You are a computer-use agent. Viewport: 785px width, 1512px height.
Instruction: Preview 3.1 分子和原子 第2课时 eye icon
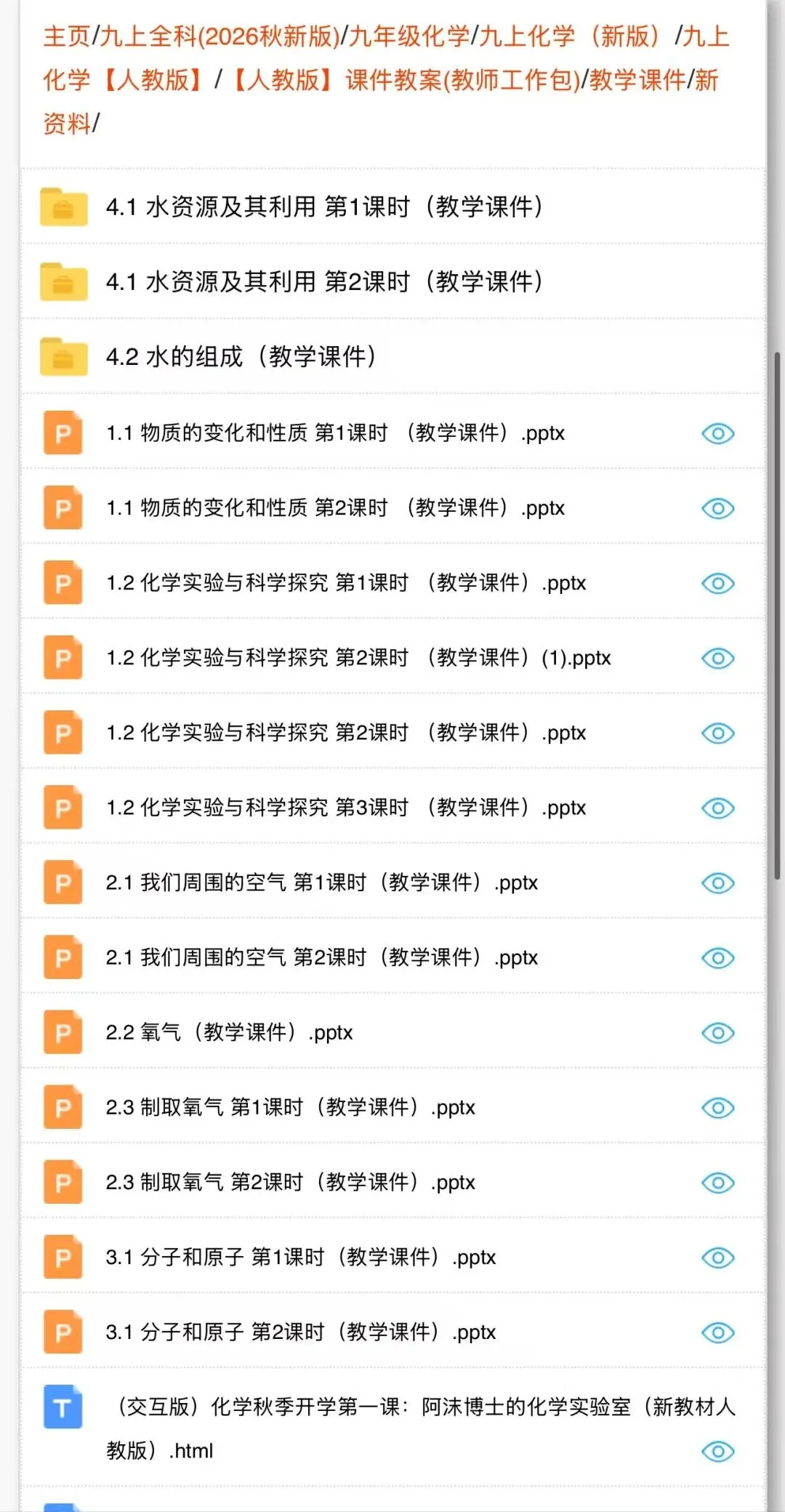tap(718, 1332)
